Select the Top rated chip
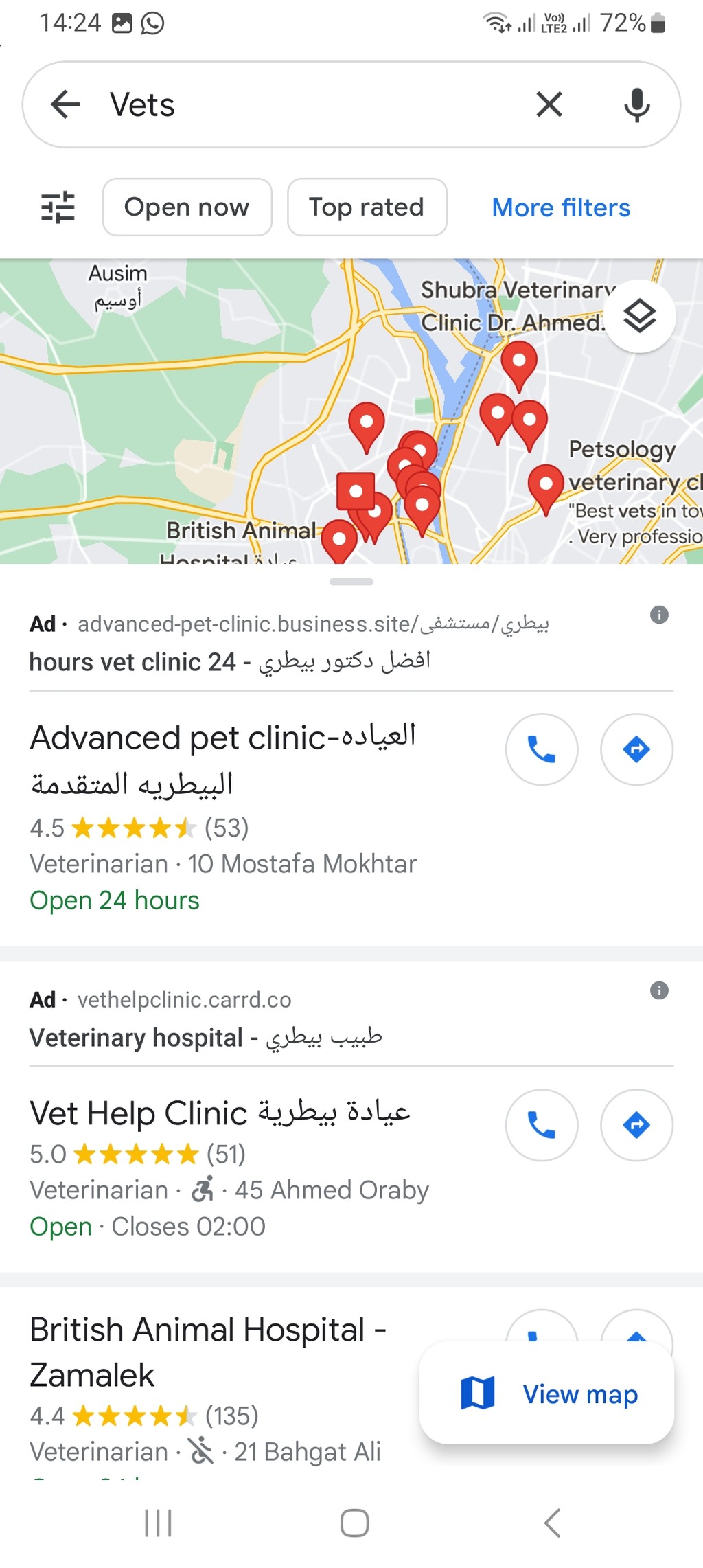The height and width of the screenshot is (1568, 703). tap(367, 207)
